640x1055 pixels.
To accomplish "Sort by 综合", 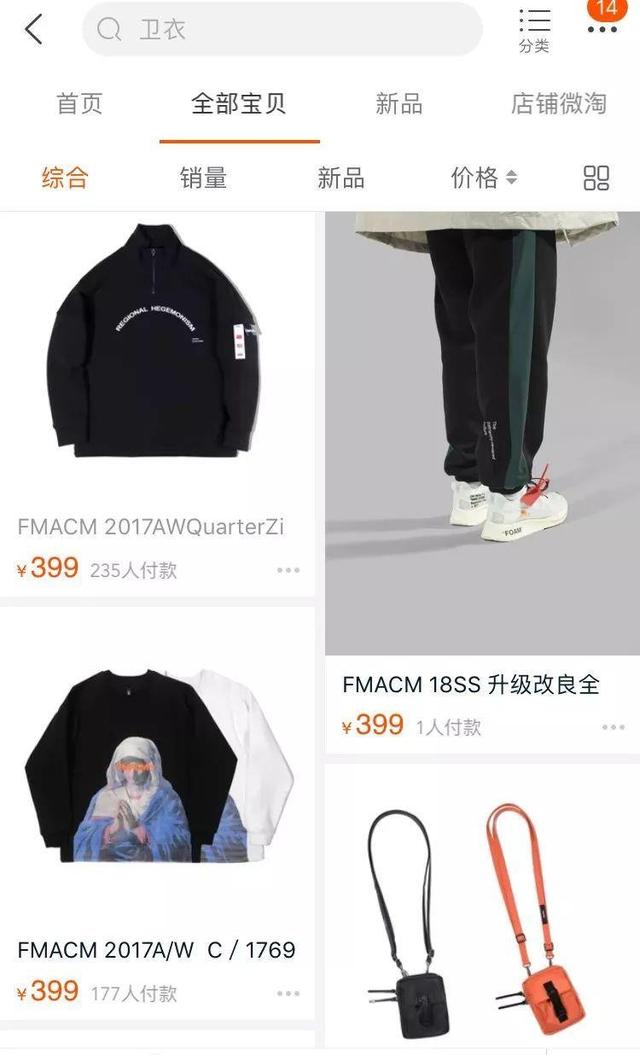I will tap(65, 178).
